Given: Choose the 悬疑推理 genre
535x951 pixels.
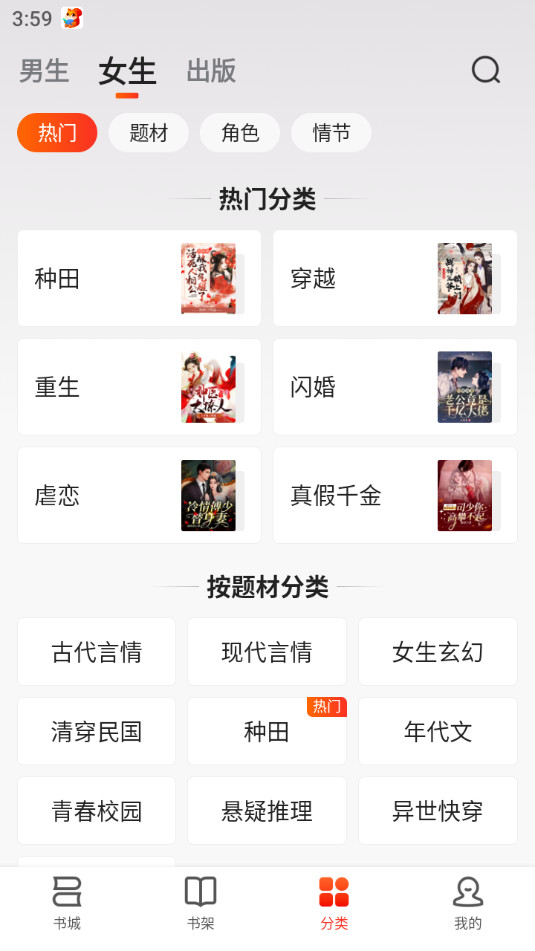Looking at the screenshot, I should click(267, 811).
